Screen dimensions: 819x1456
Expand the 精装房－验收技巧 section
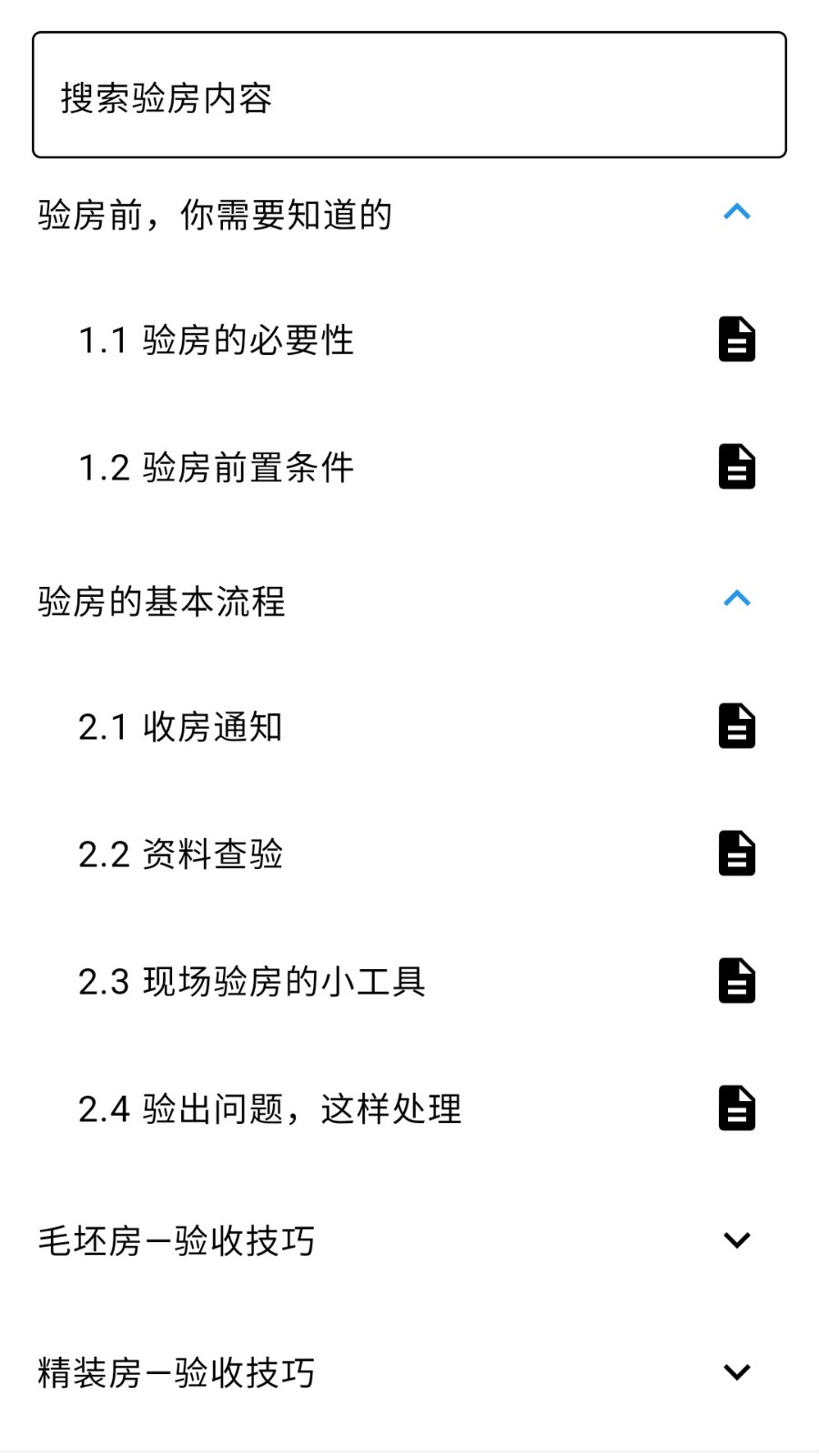735,1370
